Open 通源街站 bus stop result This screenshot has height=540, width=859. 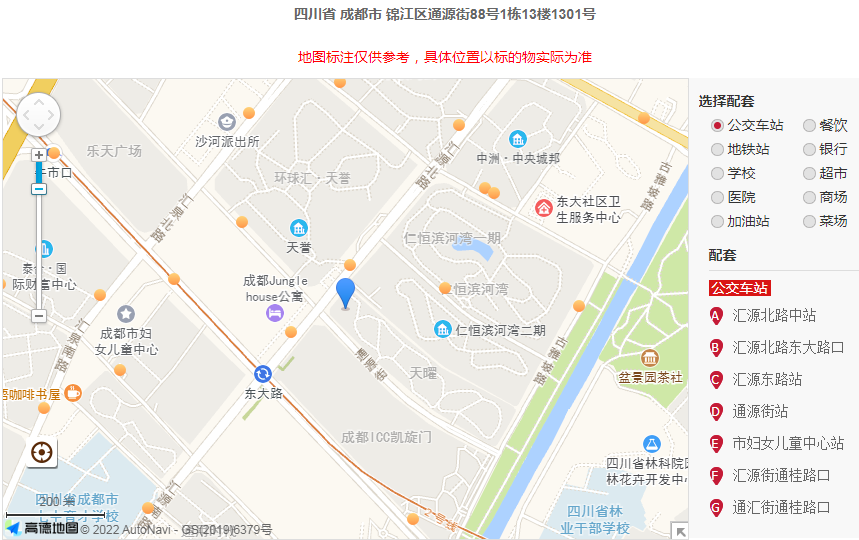(x=760, y=411)
